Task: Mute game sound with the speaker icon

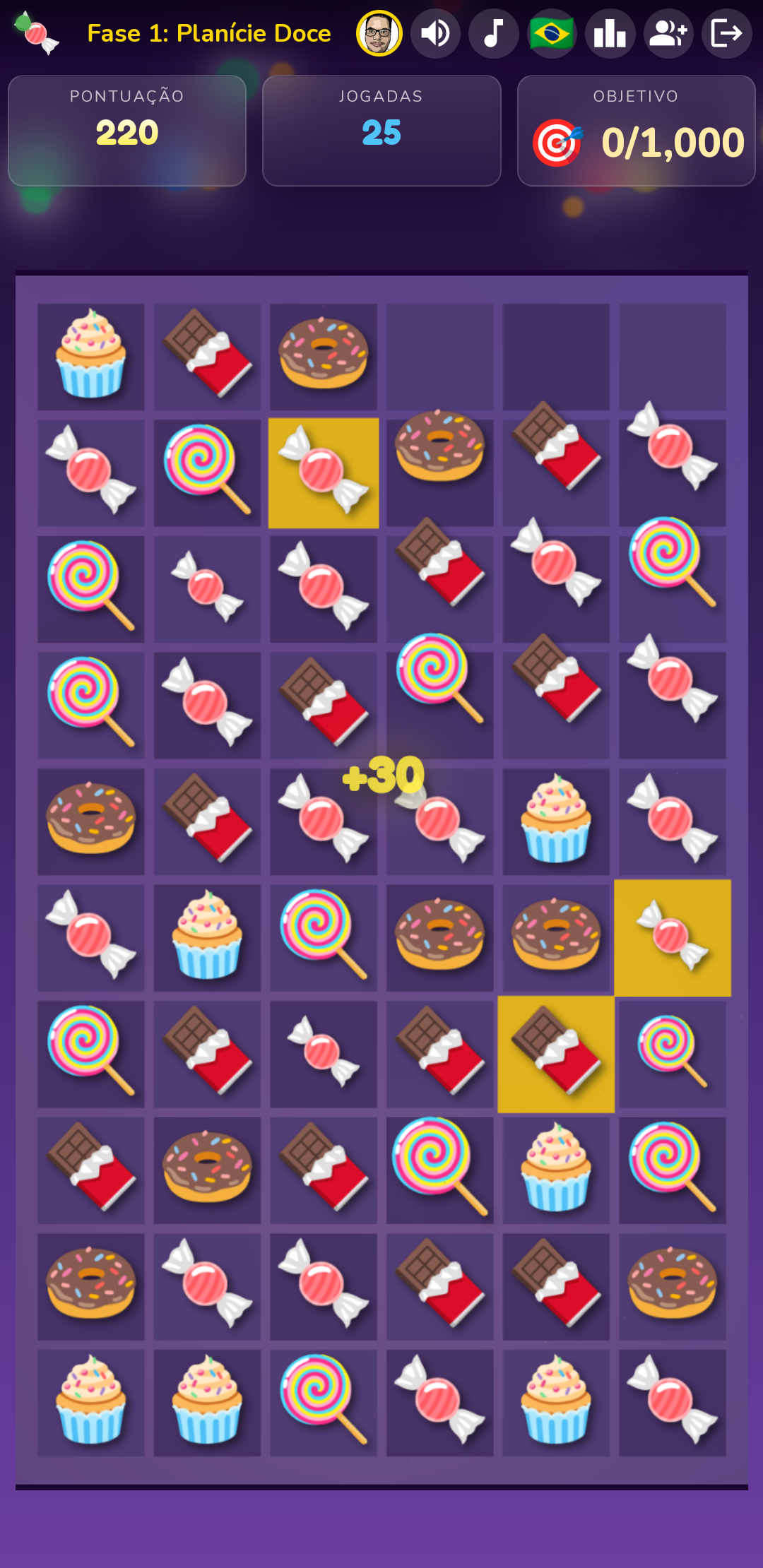Action: click(435, 32)
